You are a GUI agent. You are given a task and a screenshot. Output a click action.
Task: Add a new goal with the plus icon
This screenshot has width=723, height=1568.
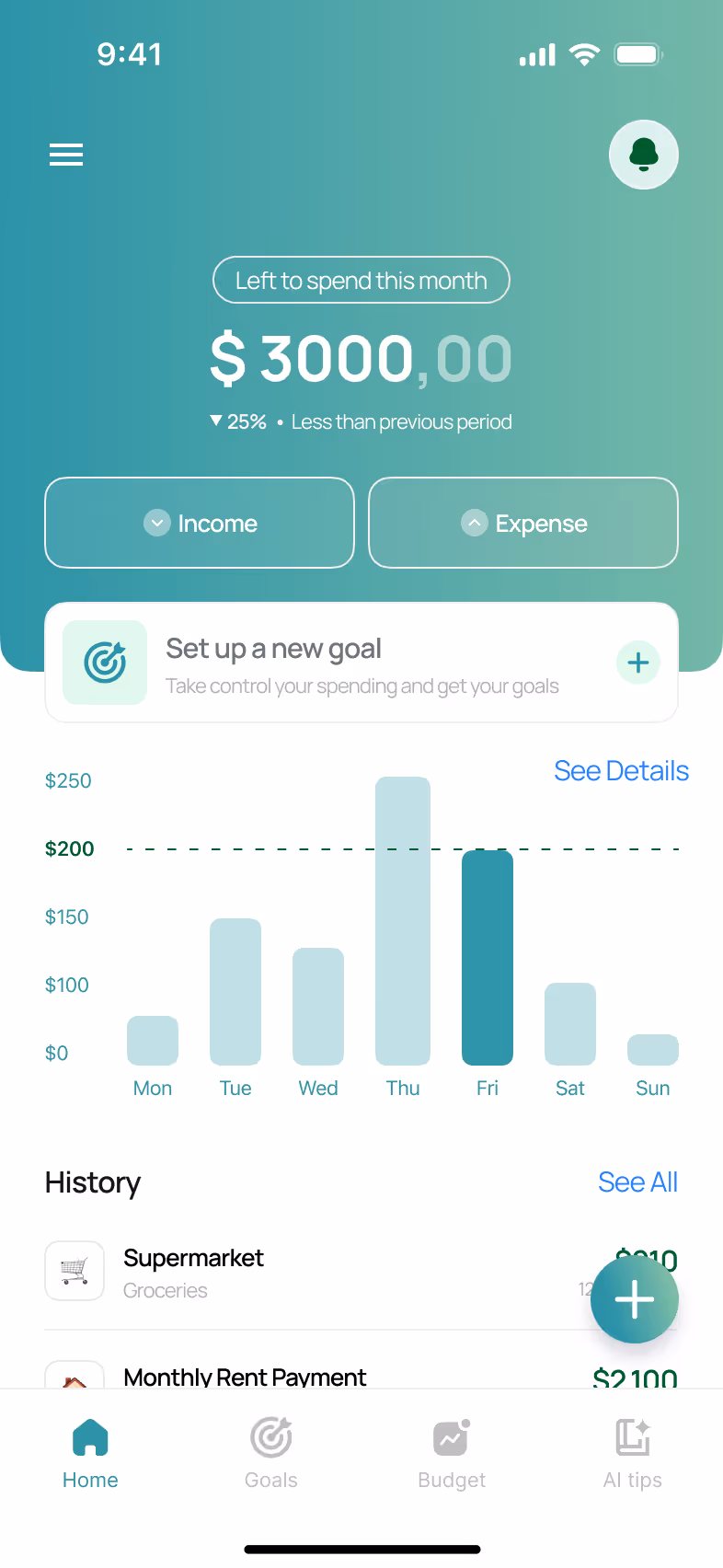[x=638, y=663]
